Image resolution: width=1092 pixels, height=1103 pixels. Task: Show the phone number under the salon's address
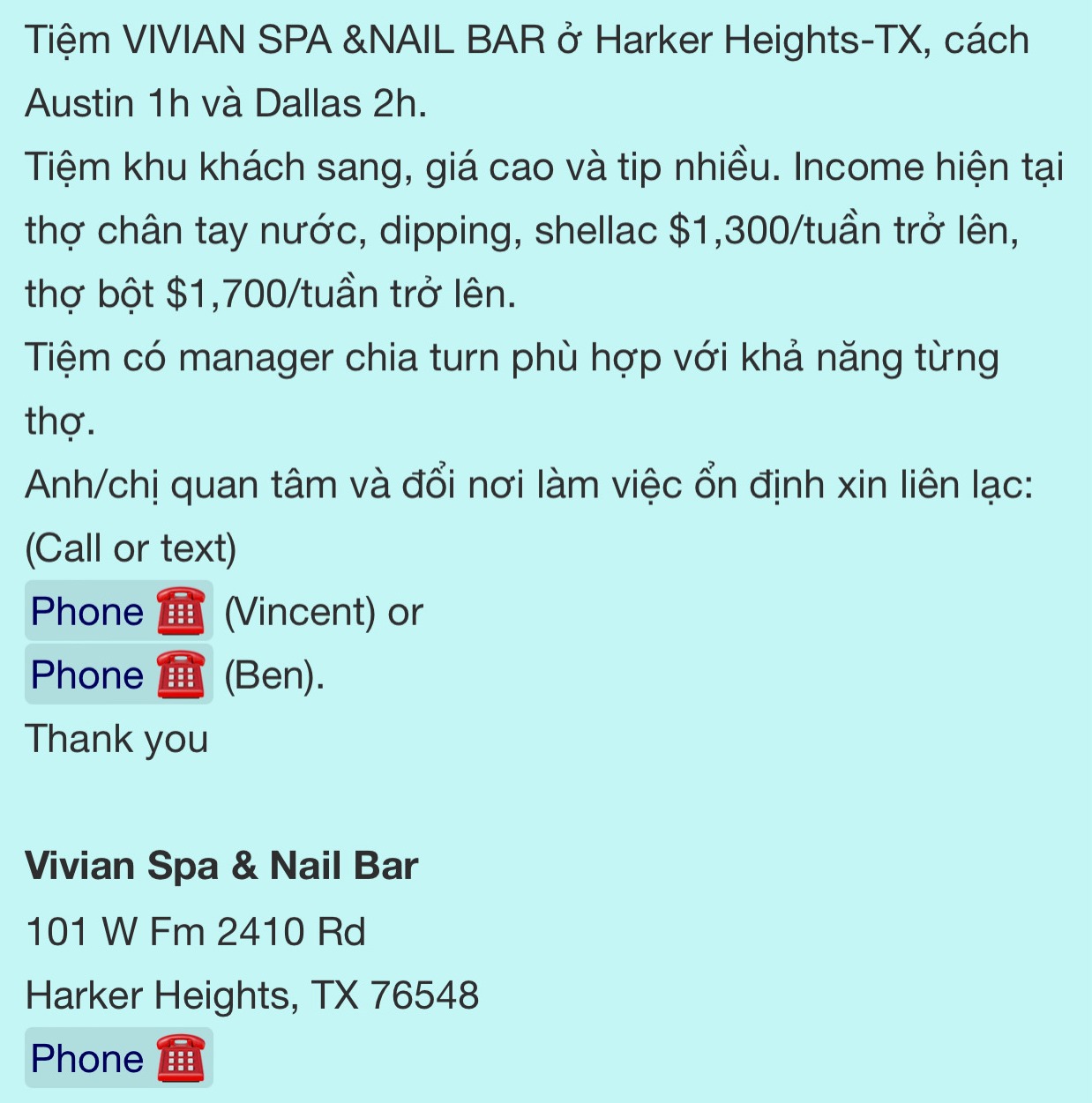[x=118, y=1058]
